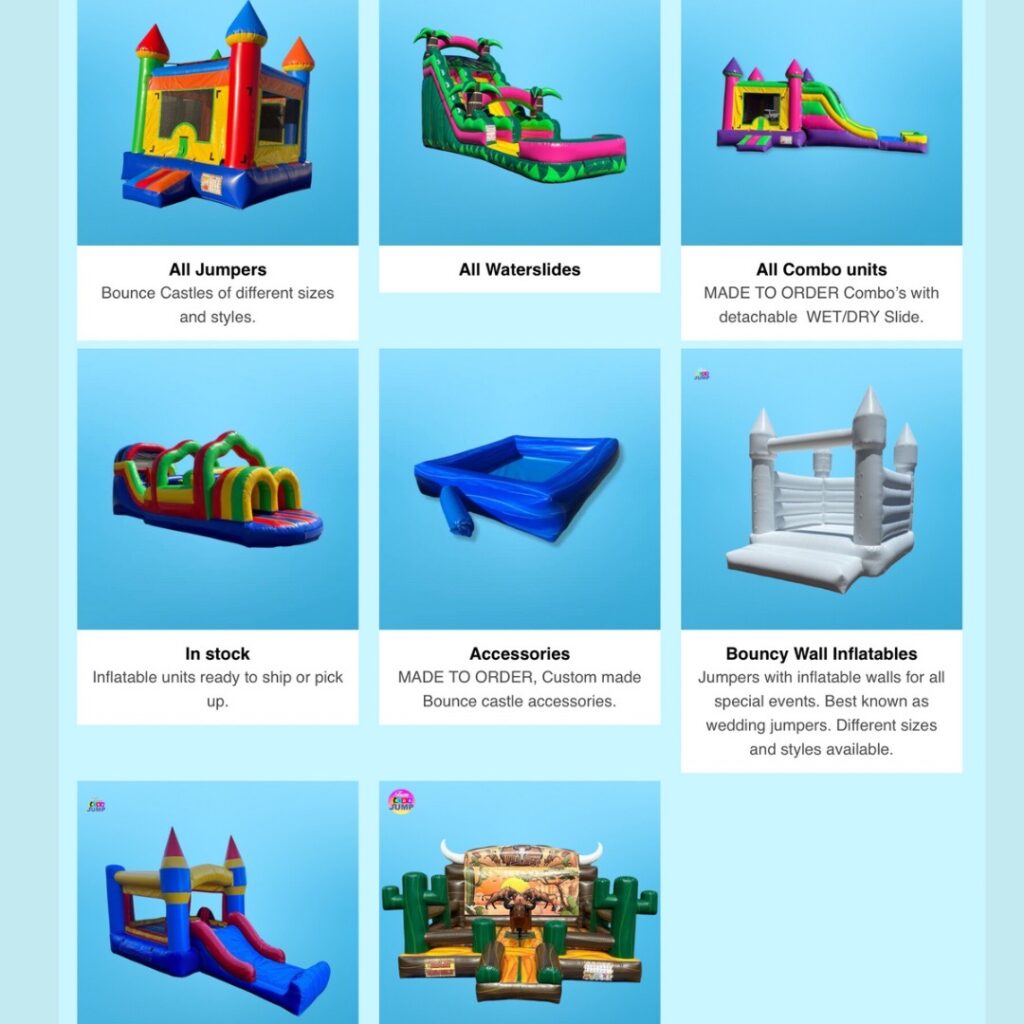The height and width of the screenshot is (1024, 1024).
Task: Open the All Jumpers category
Action: (217, 269)
